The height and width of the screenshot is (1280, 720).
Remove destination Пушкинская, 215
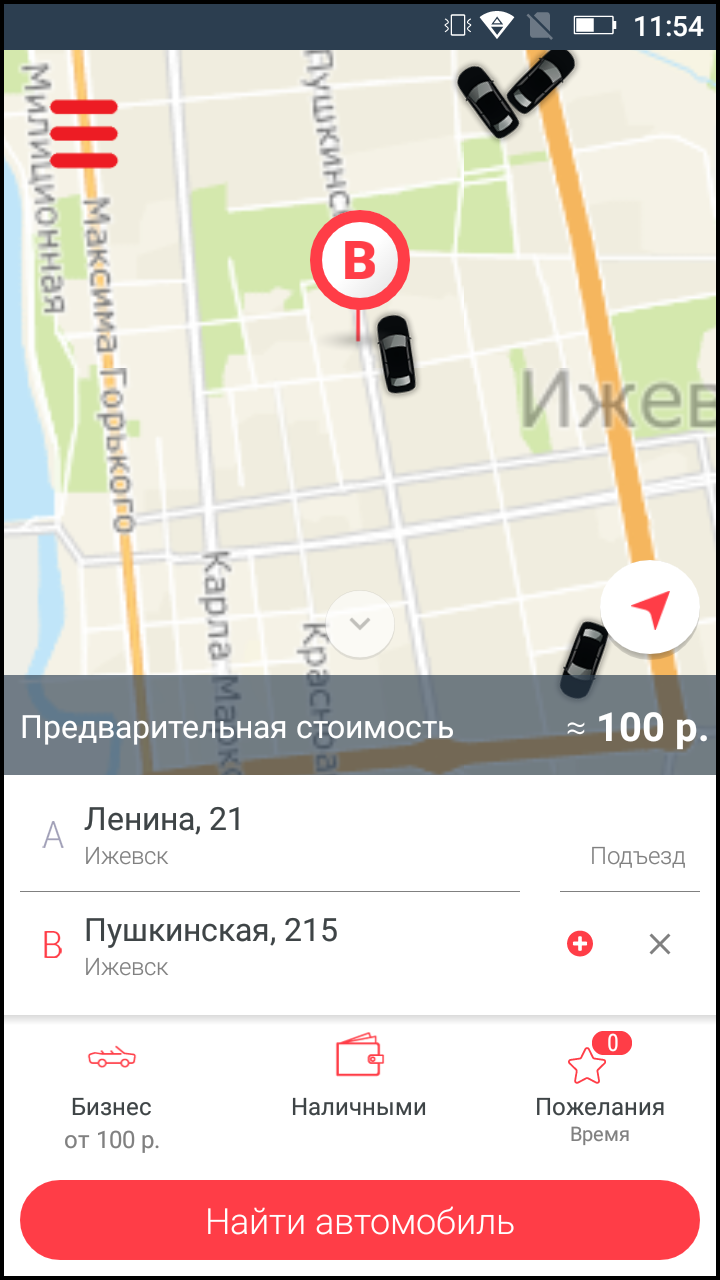coord(659,944)
